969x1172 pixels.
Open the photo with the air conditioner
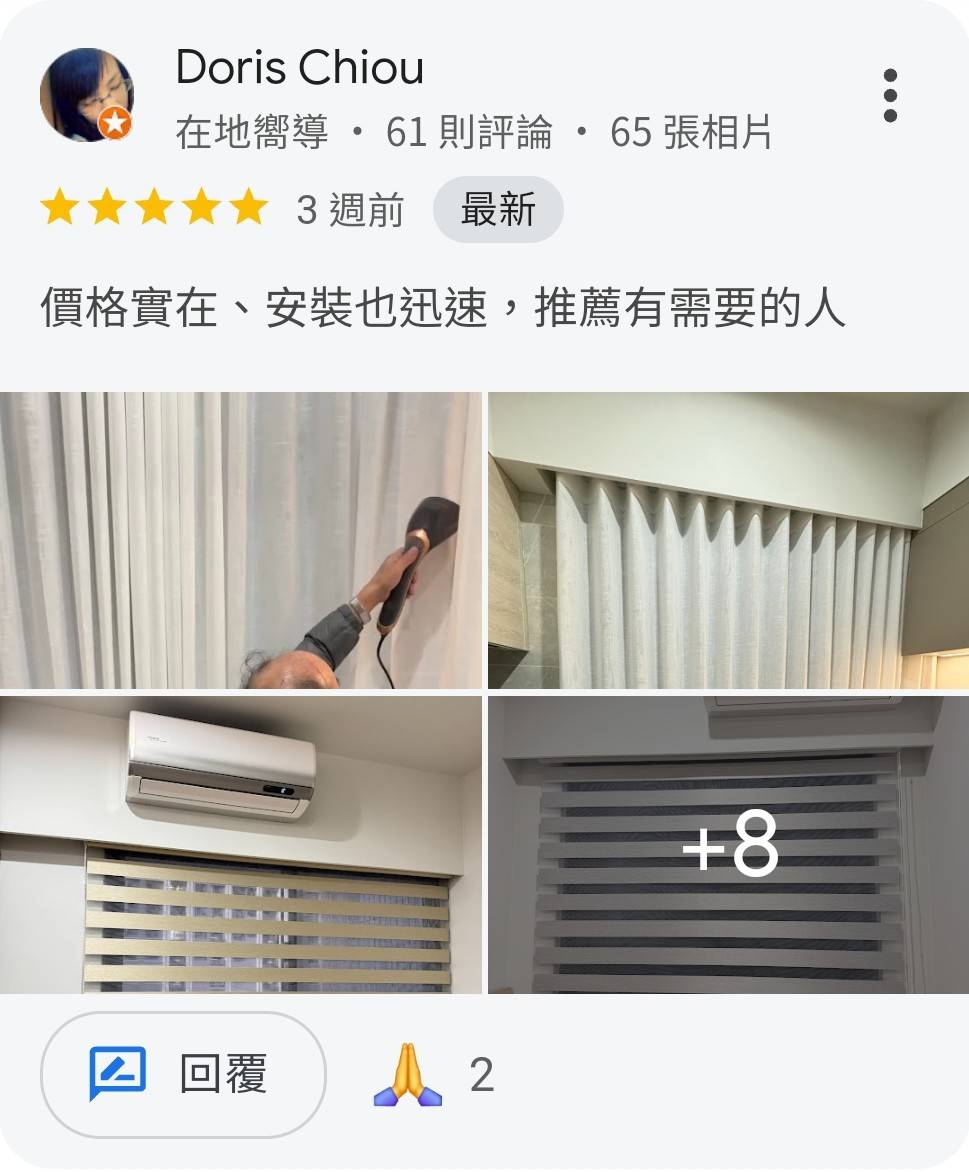coord(240,845)
